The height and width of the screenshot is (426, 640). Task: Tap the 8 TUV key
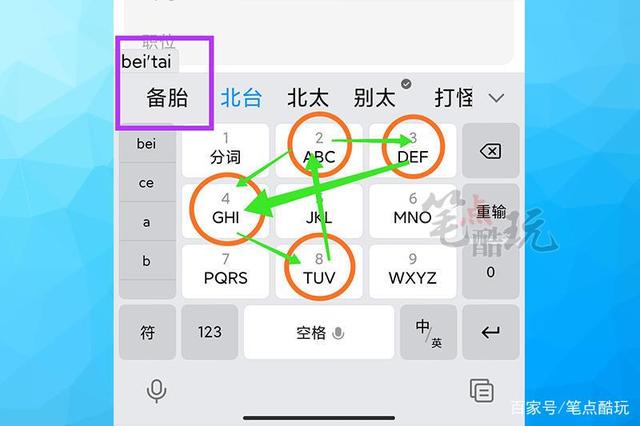(319, 270)
